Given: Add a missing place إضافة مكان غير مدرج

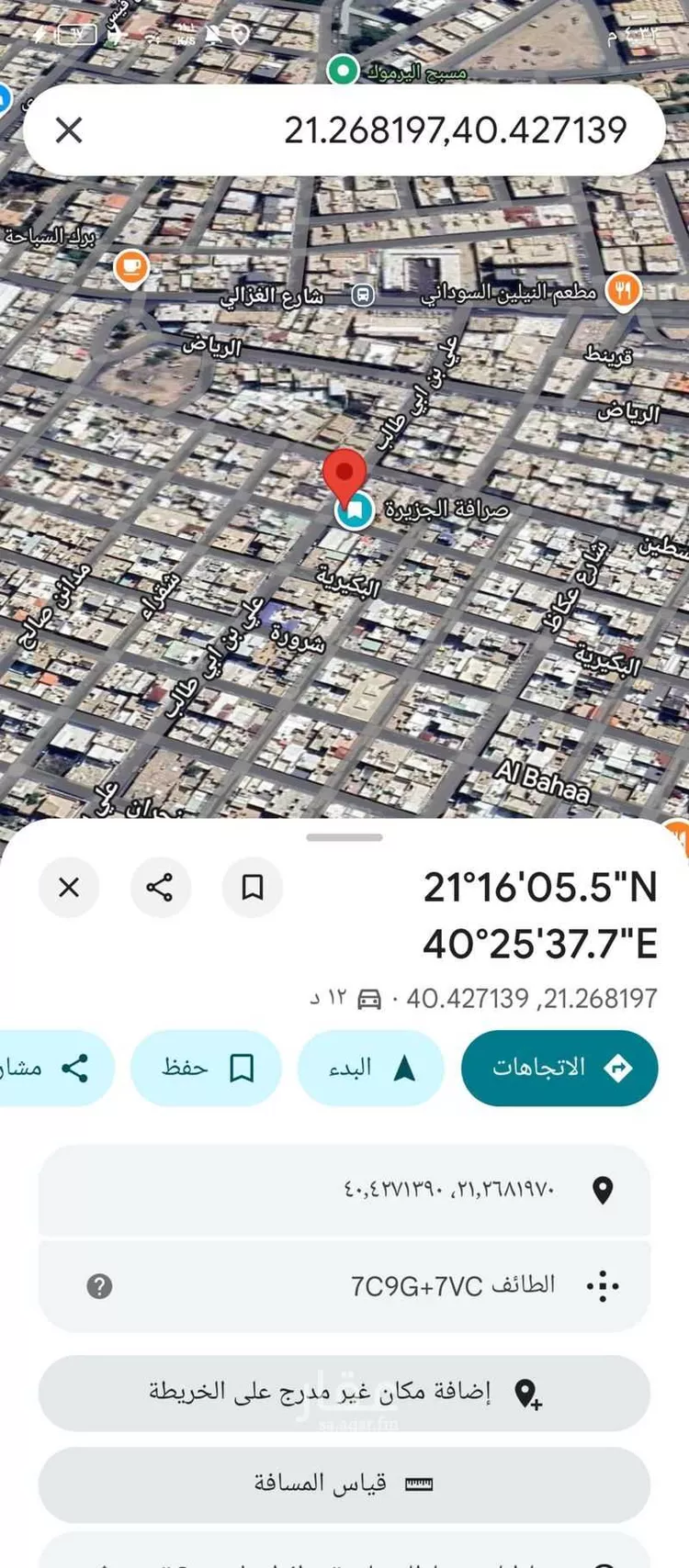Looking at the screenshot, I should pos(344,1393).
